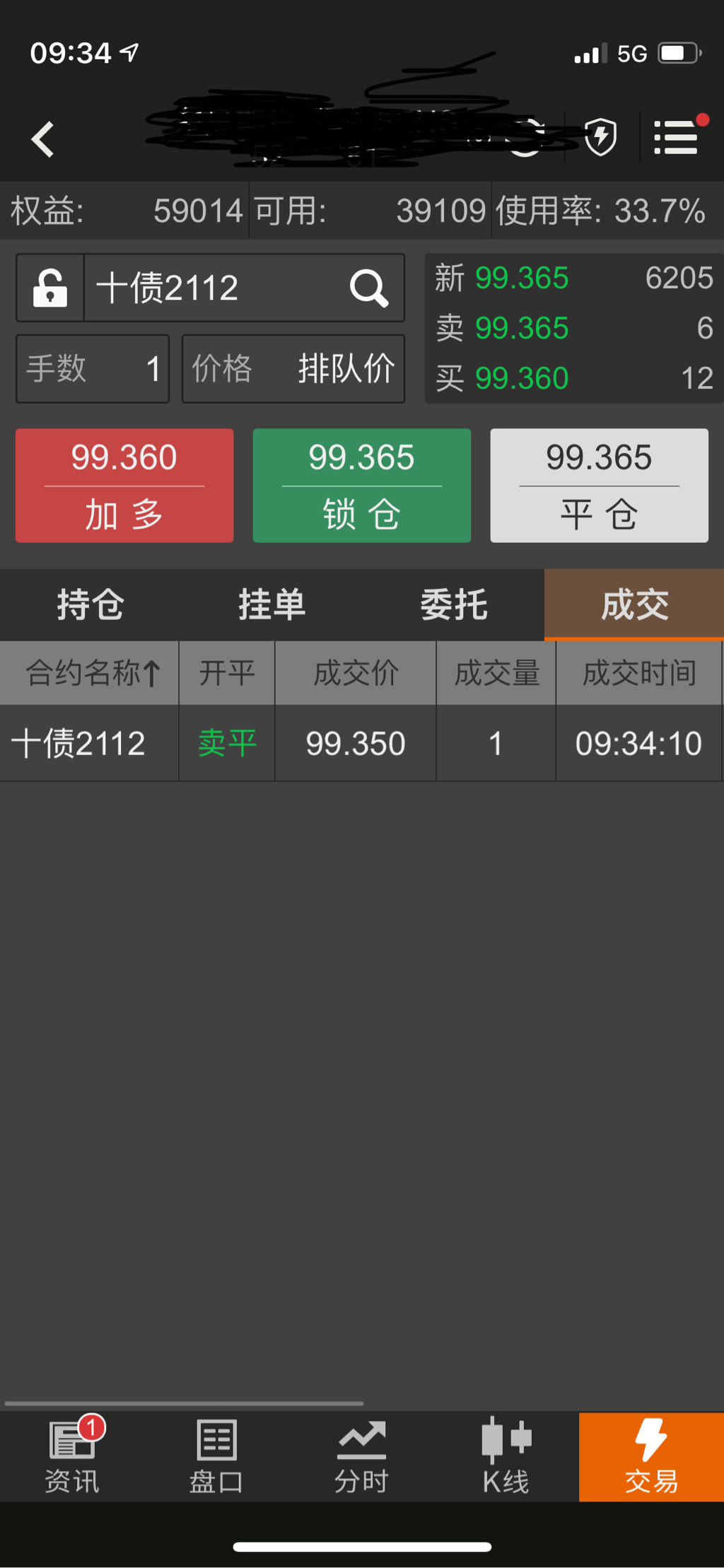
Task: Open the 资讯 news tab
Action: pyautogui.click(x=72, y=1458)
